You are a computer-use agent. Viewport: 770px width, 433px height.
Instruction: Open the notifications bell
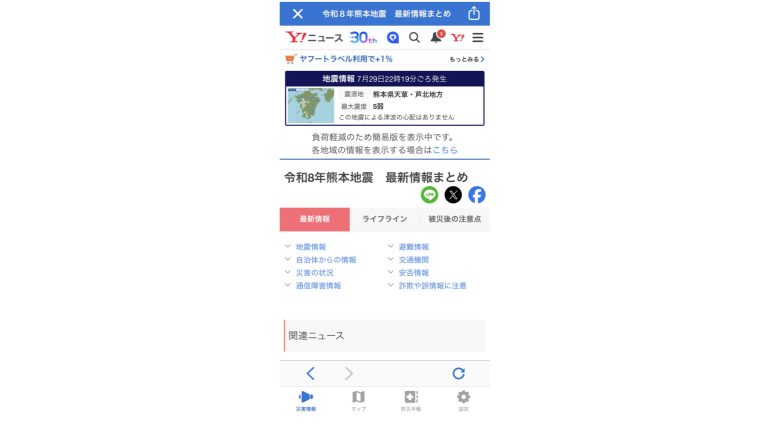(x=436, y=37)
